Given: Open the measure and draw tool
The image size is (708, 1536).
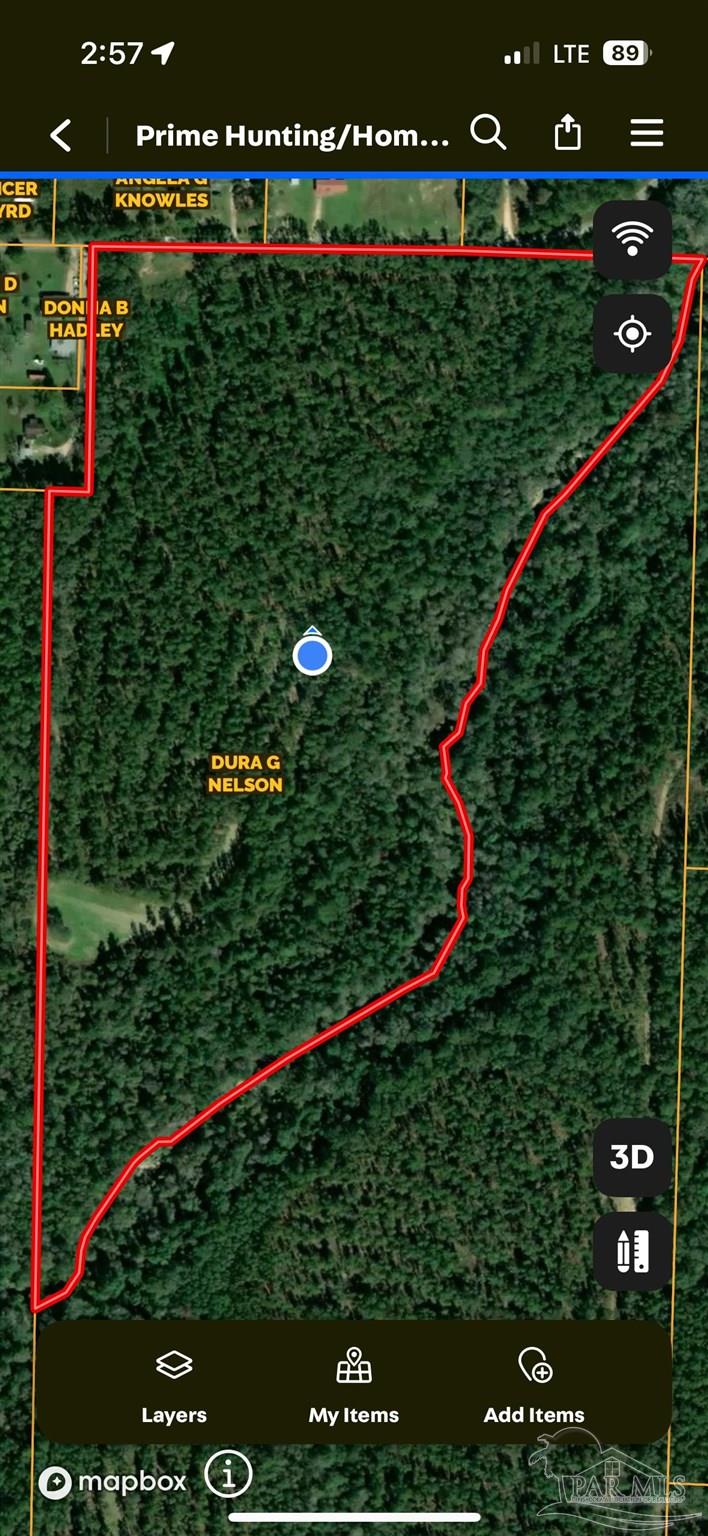Looking at the screenshot, I should coord(632,1251).
